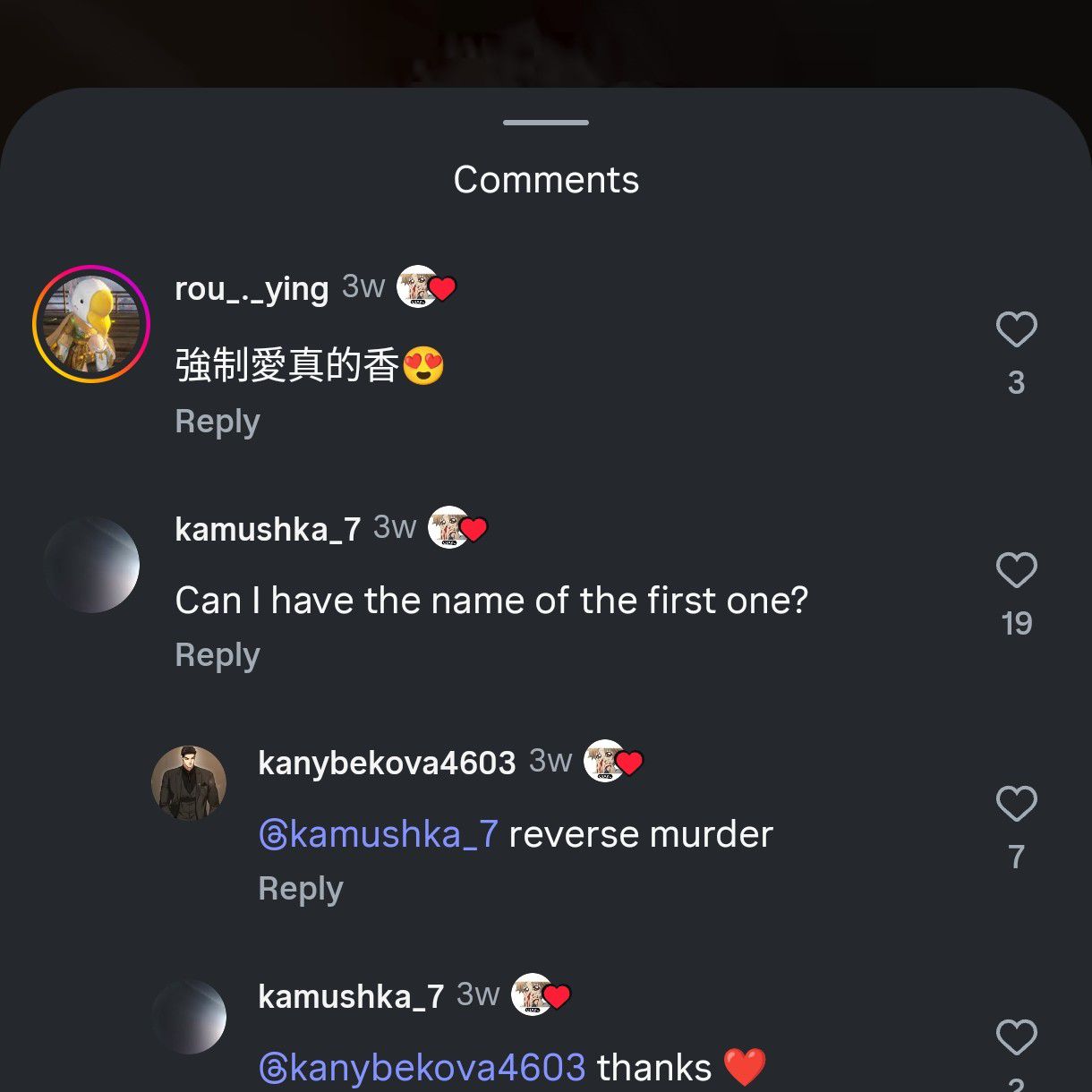This screenshot has height=1092, width=1092.
Task: Like kamushka_7's thanks reply
Action: (x=1016, y=1038)
